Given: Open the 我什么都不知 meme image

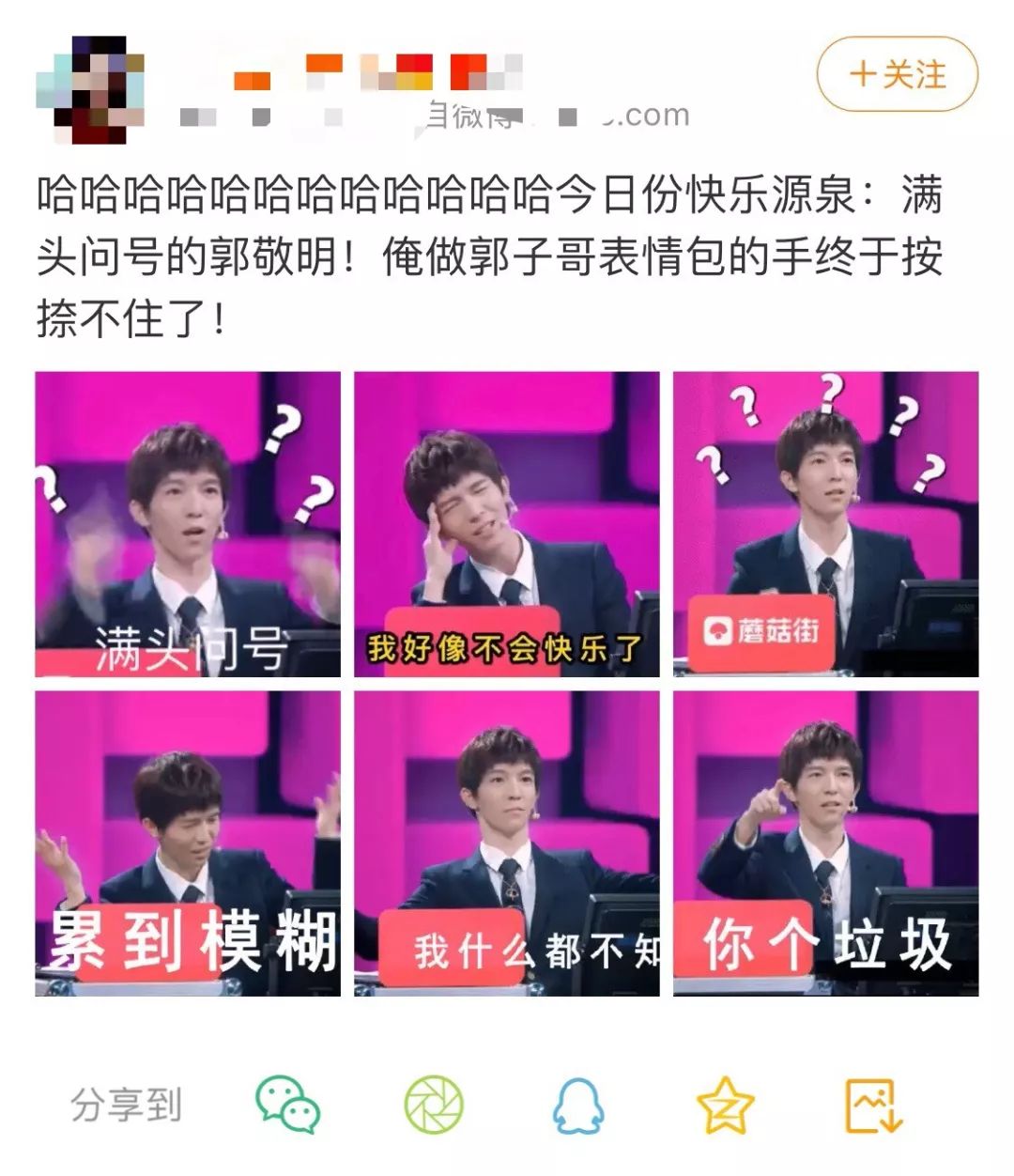Looking at the screenshot, I should [506, 843].
